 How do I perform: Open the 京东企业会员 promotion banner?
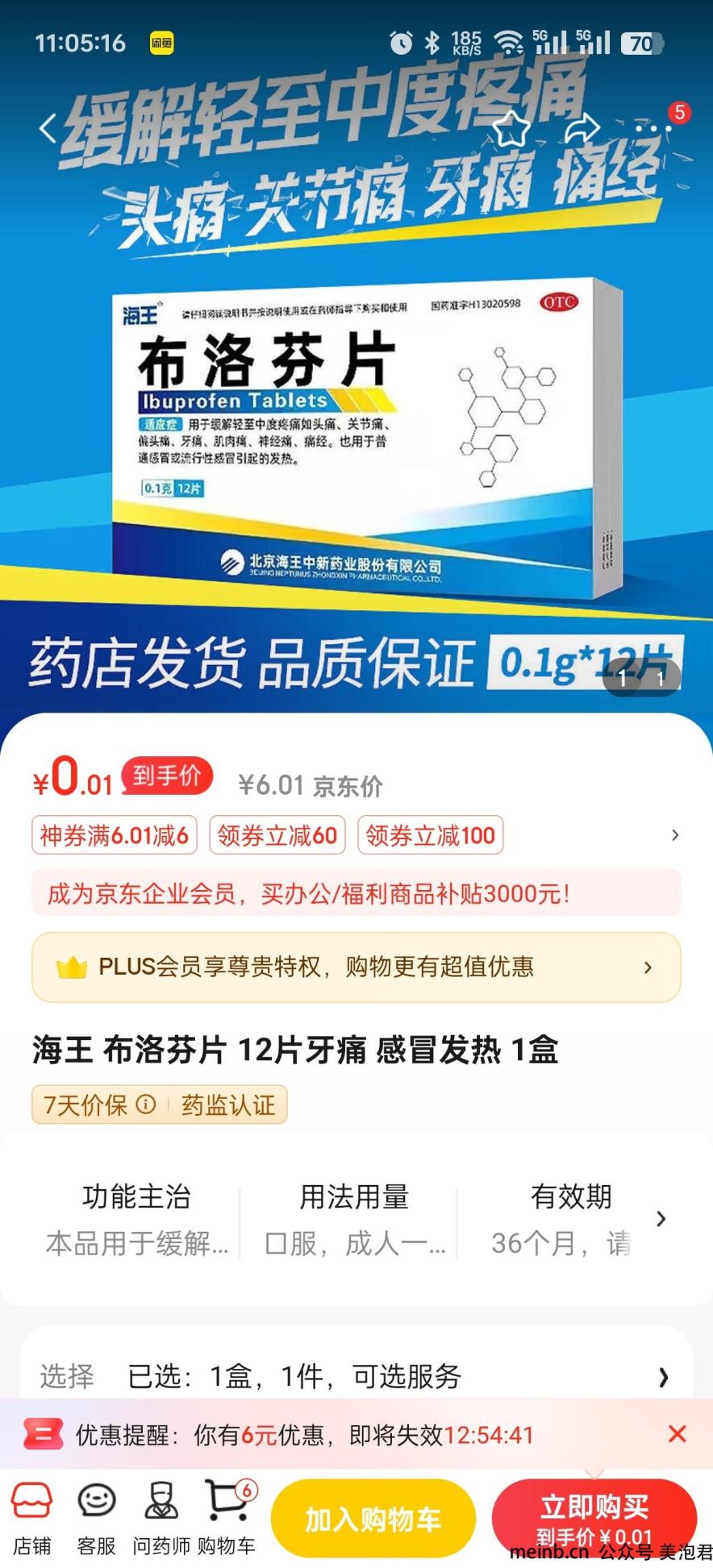pos(356,893)
